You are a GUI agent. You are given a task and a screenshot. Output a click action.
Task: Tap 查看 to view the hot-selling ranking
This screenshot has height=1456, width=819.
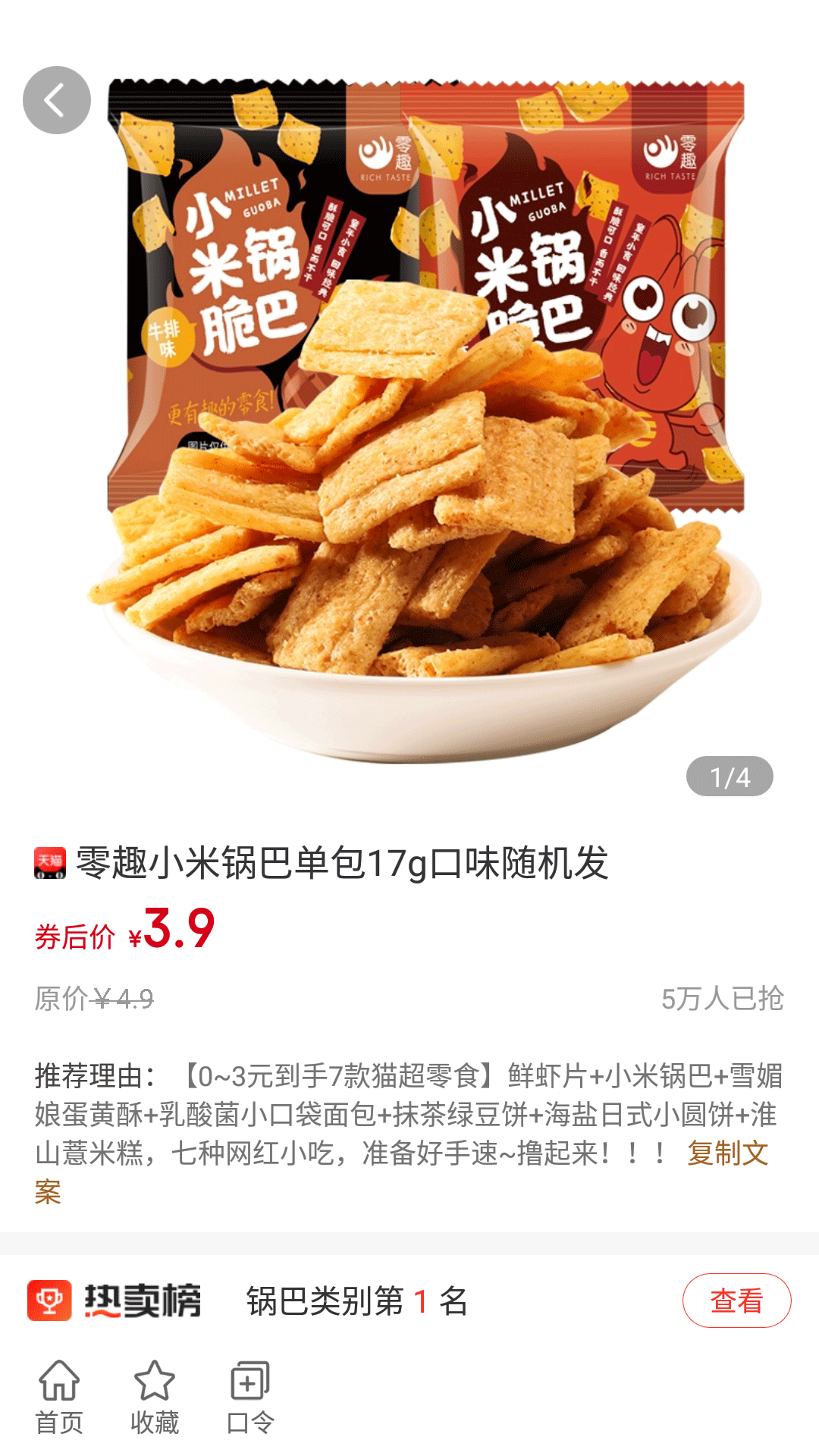[736, 1301]
